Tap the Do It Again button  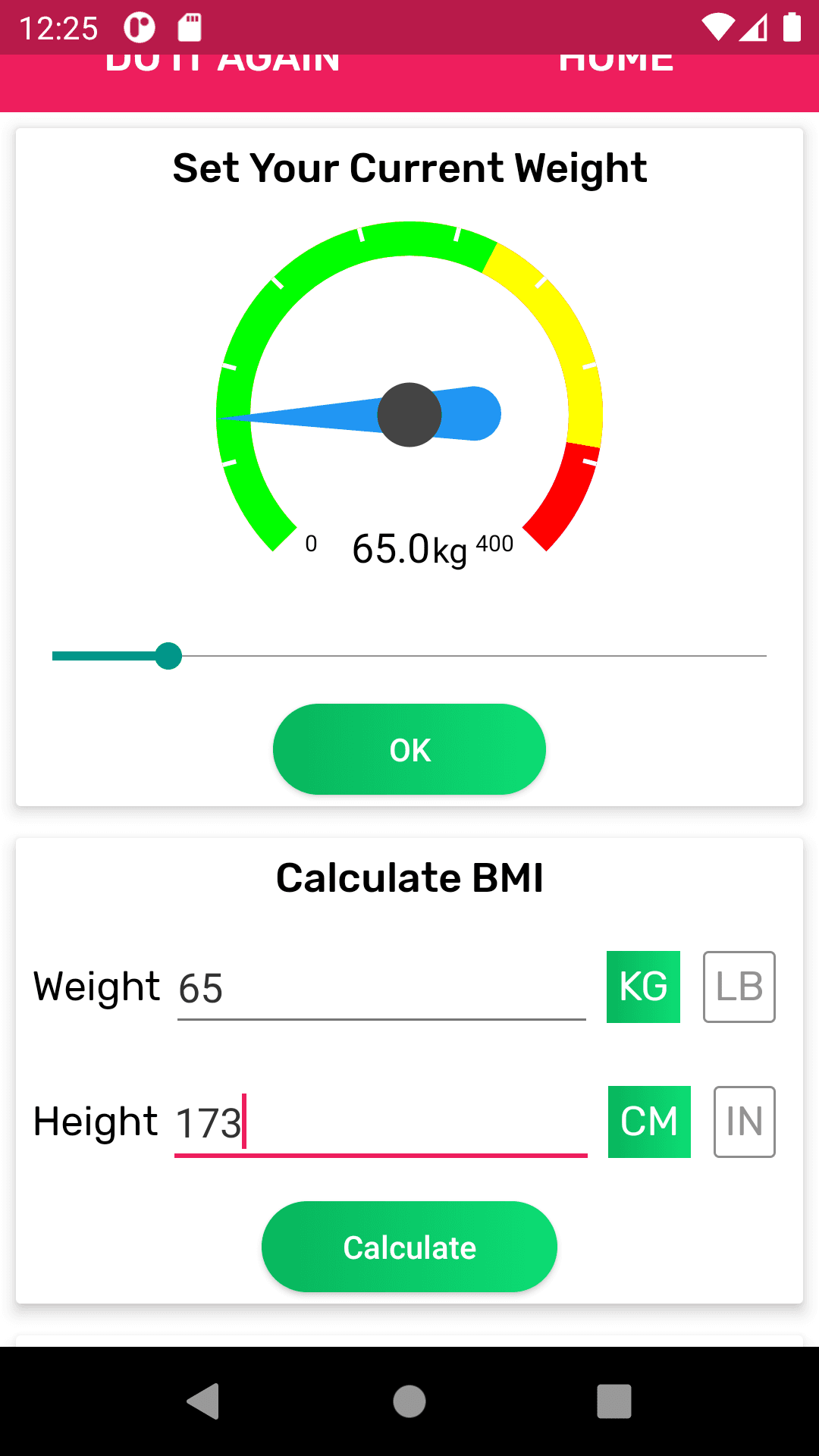click(x=223, y=76)
